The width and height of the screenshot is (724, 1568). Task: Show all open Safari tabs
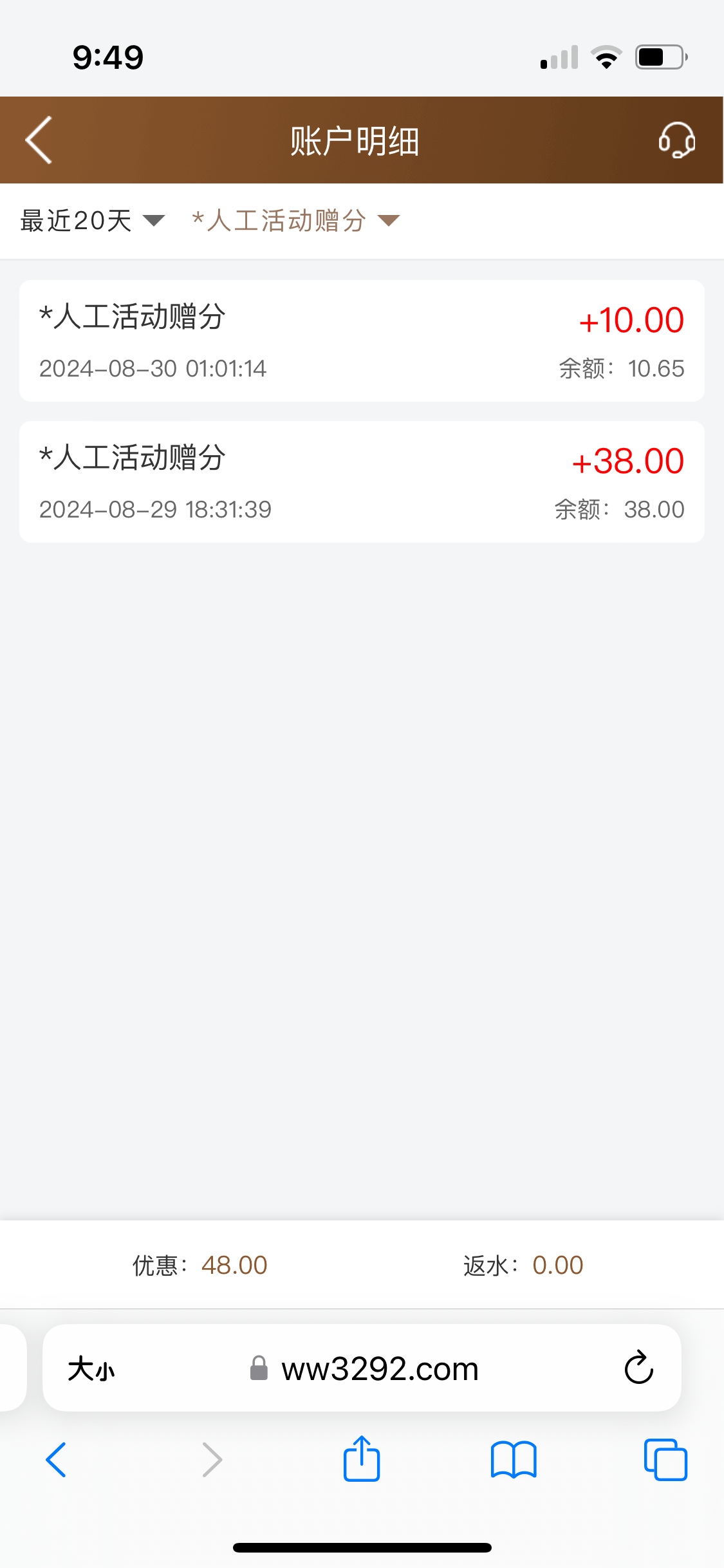coord(665,1459)
